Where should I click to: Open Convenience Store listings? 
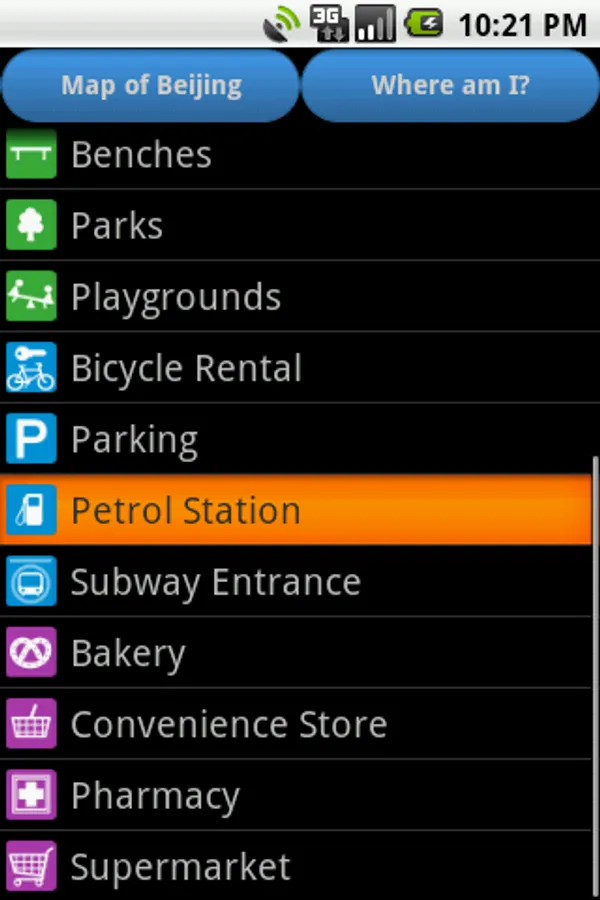coord(296,723)
